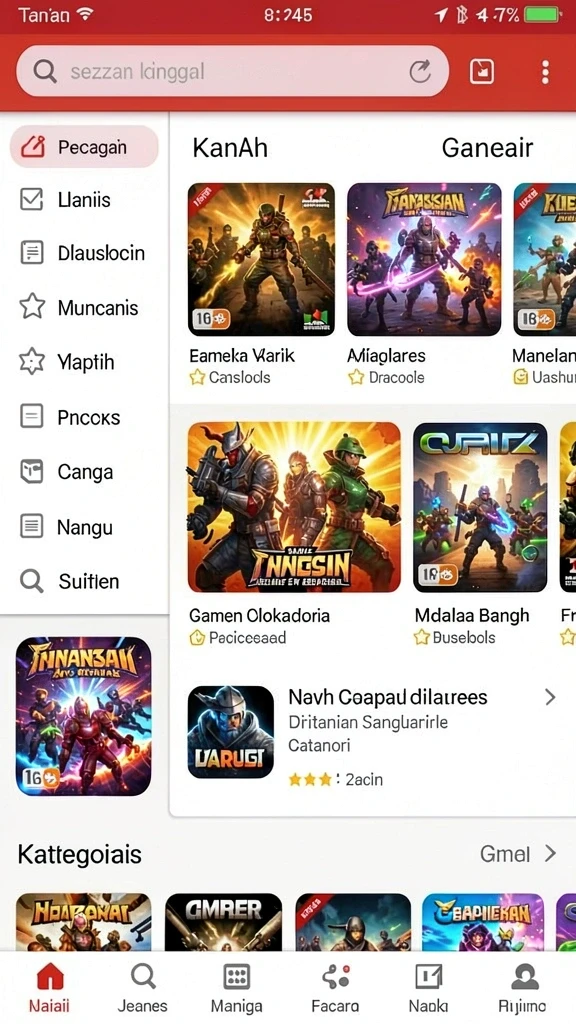Open the Dlauslocin menu item
This screenshot has height=1024, width=576.
pyautogui.click(x=84, y=253)
